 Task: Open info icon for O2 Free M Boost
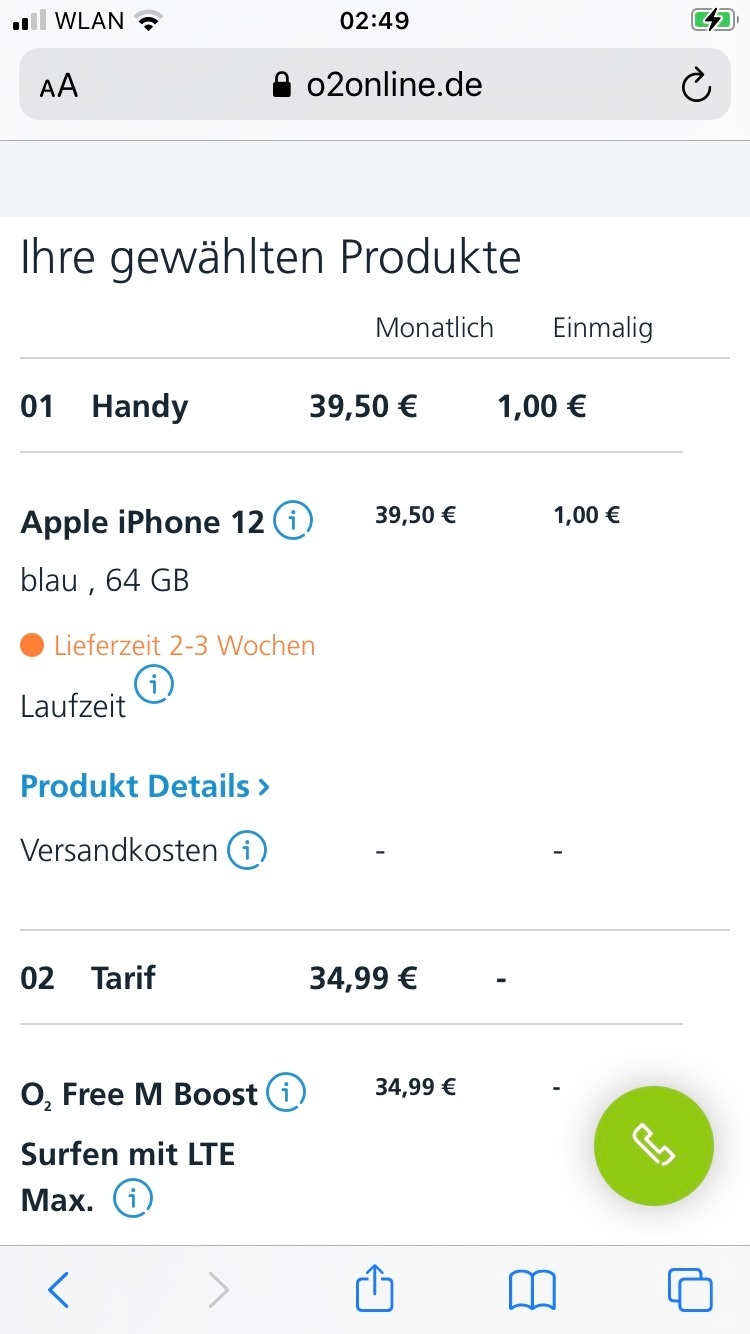click(286, 1092)
